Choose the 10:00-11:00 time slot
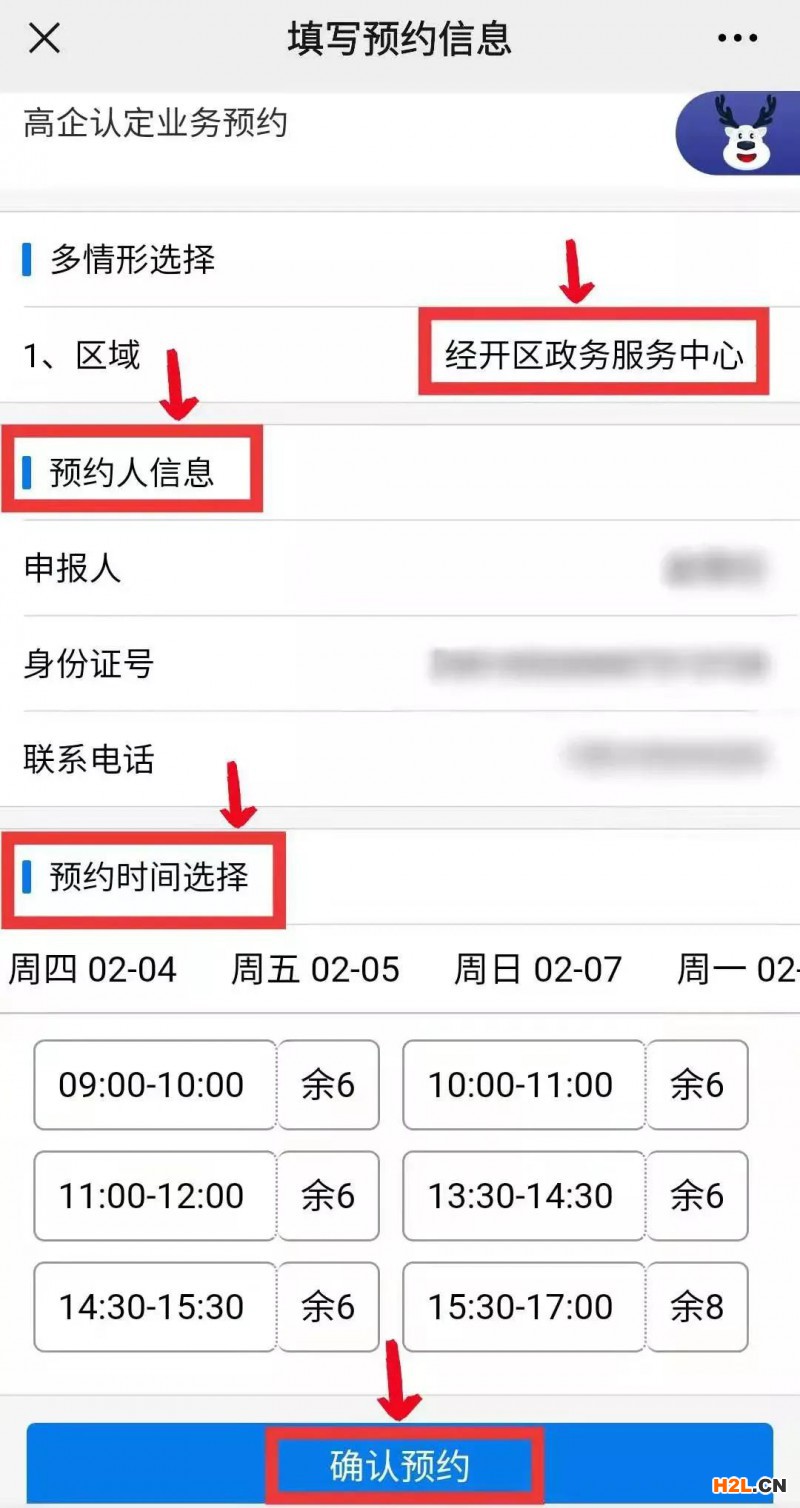Viewport: 800px width, 1508px height. coord(575,1085)
